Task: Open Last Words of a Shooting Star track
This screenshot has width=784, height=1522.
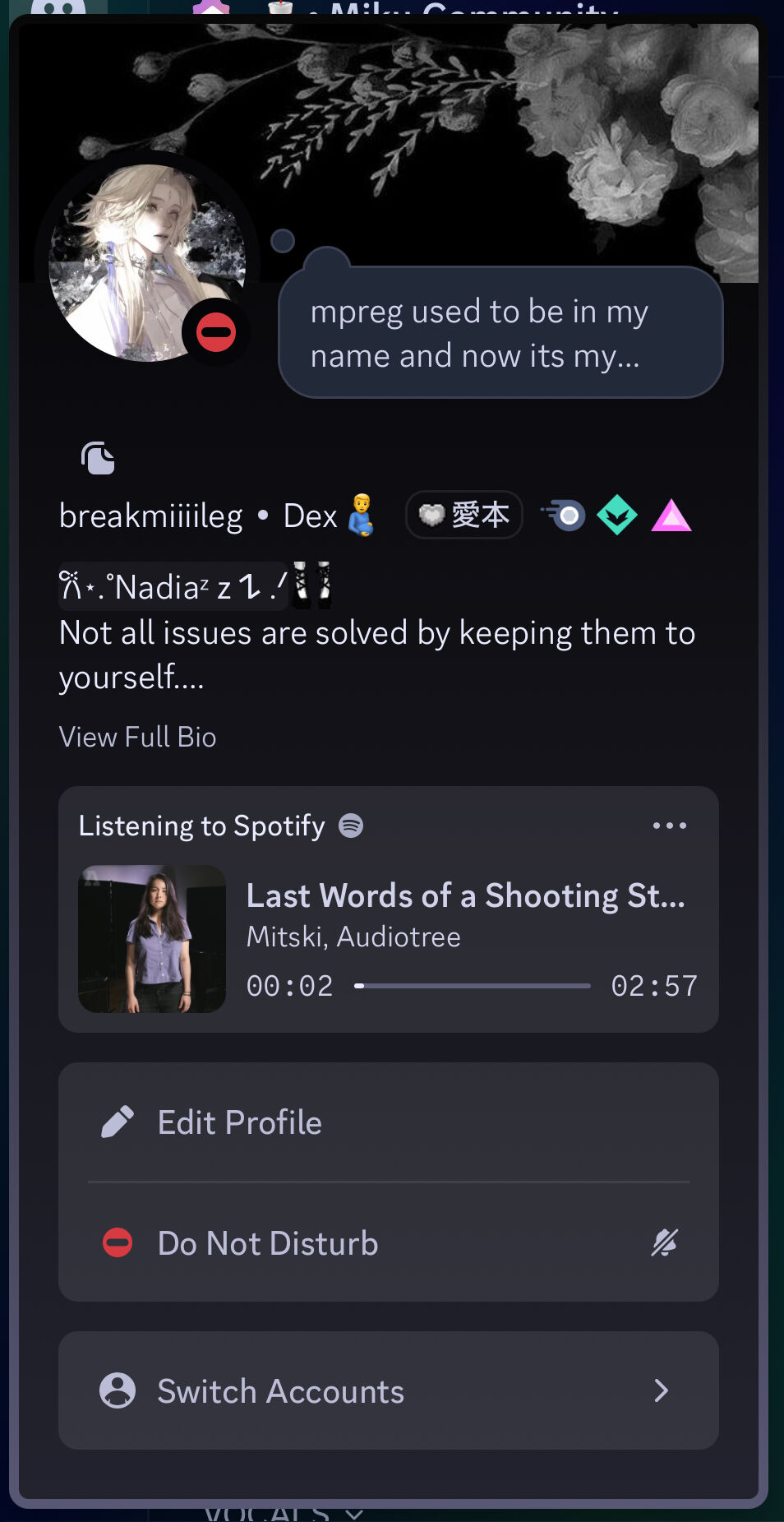Action: click(465, 896)
